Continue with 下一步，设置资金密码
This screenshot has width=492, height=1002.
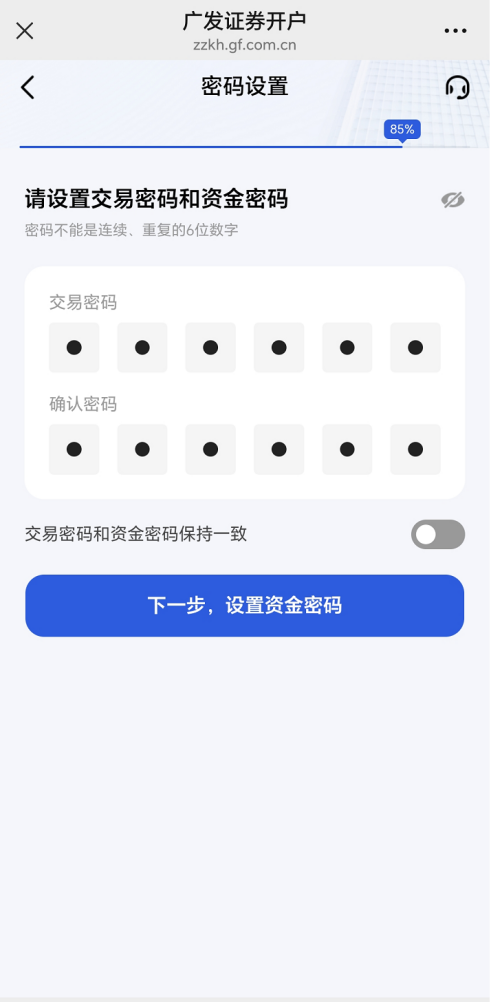click(245, 606)
